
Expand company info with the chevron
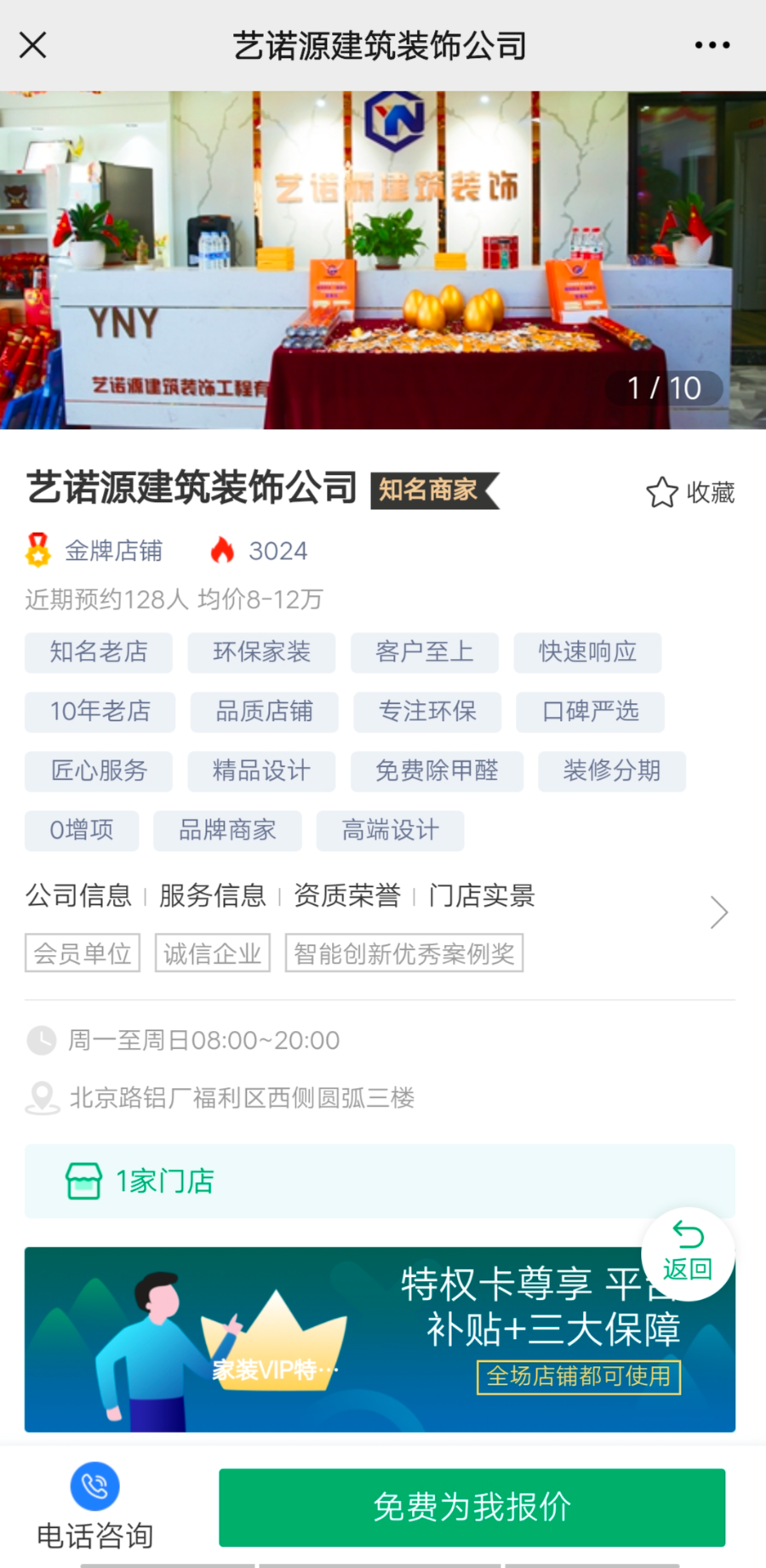[x=718, y=913]
